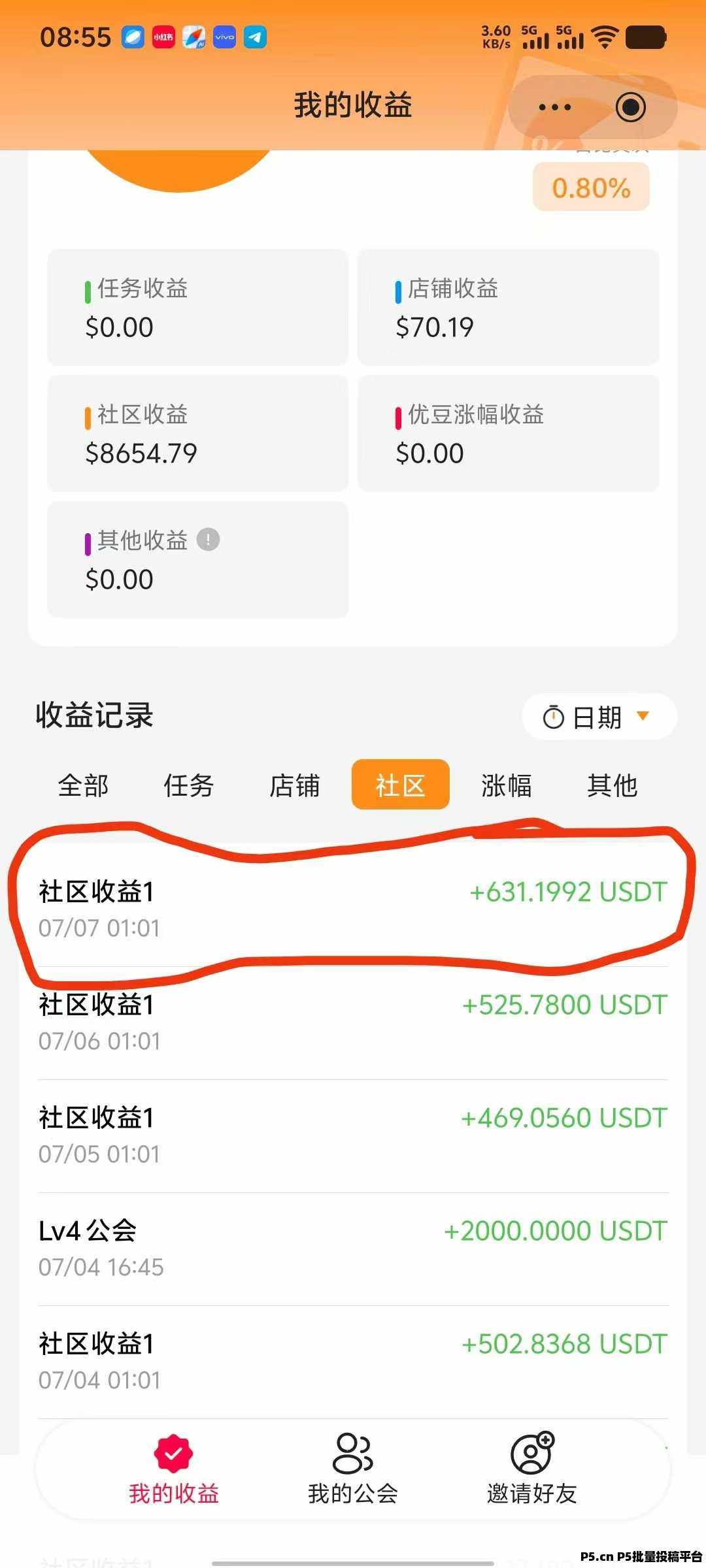This screenshot has height=1568, width=706.
Task: Show info about 其他收益
Action: (209, 540)
